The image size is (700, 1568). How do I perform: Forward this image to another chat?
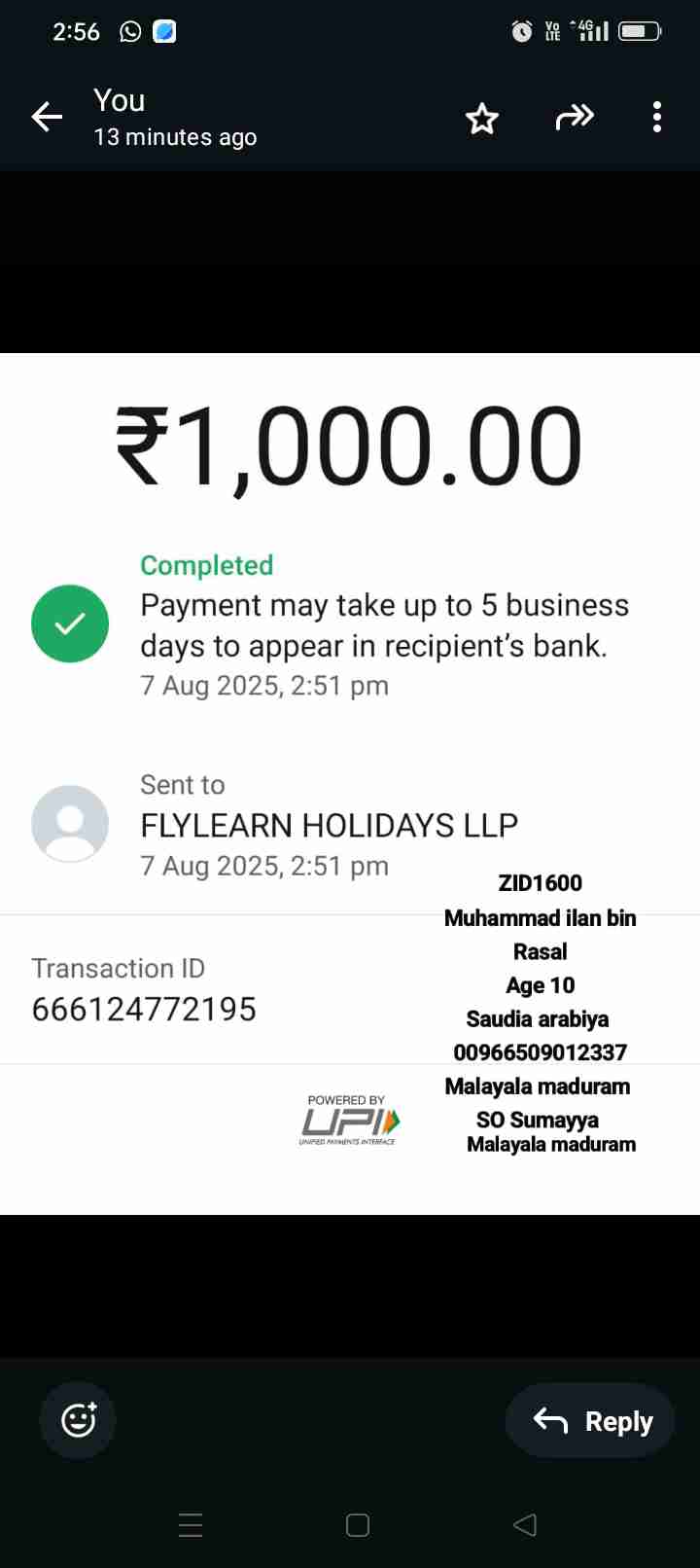pos(574,118)
